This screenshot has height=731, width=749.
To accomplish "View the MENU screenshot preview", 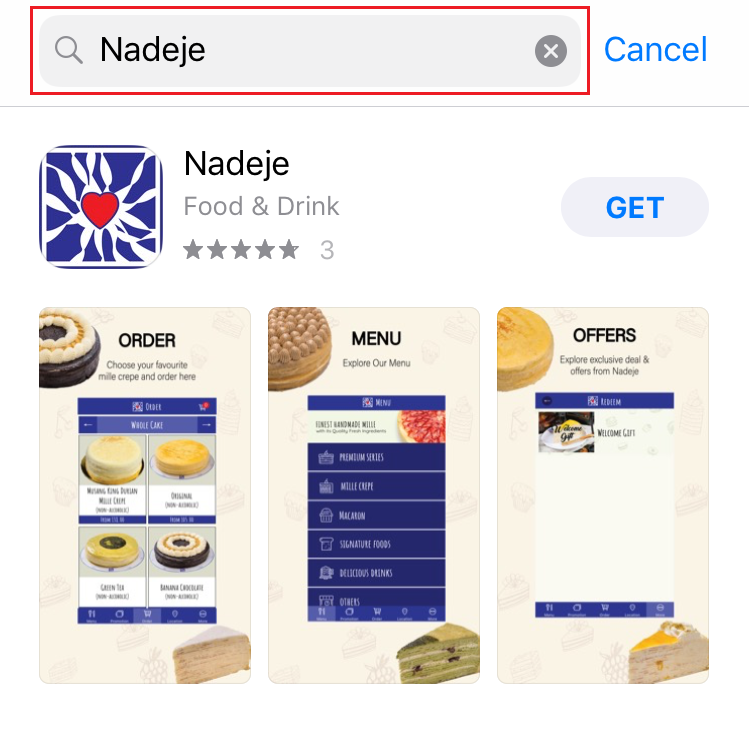I will click(374, 495).
